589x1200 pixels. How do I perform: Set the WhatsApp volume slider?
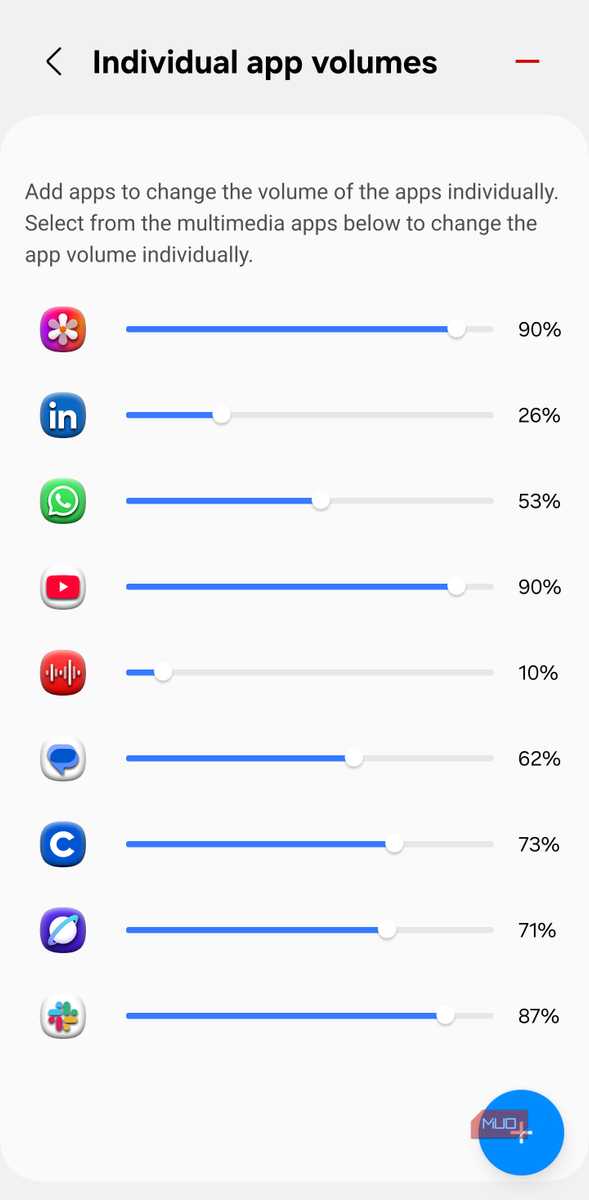(x=309, y=501)
